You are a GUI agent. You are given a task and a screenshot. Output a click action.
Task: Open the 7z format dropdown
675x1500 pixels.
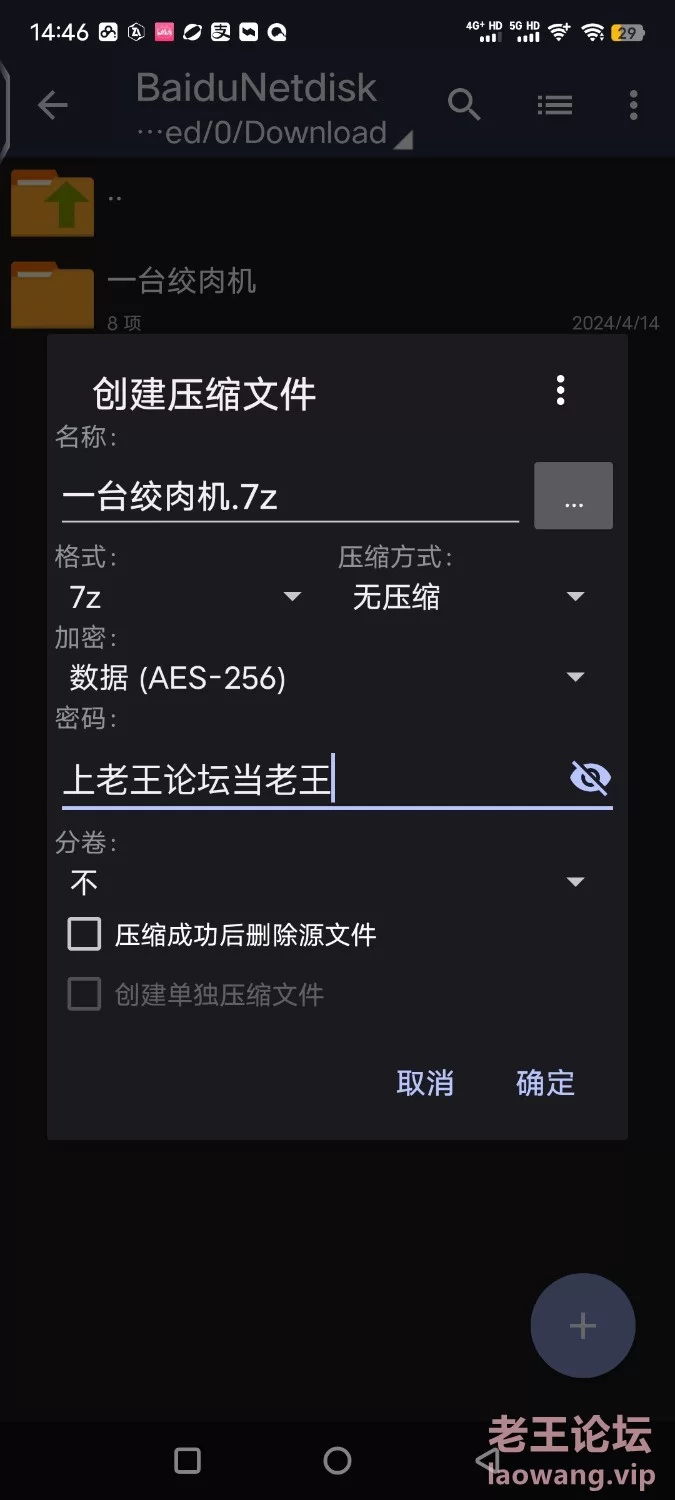tap(186, 597)
